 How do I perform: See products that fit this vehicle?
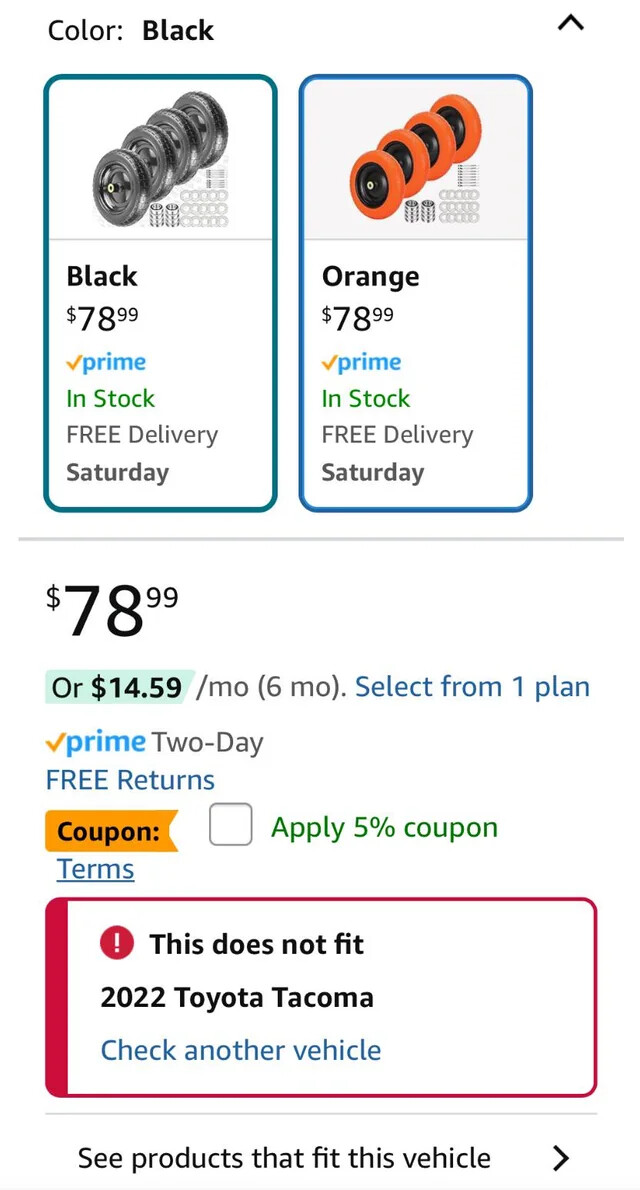tap(321, 1158)
